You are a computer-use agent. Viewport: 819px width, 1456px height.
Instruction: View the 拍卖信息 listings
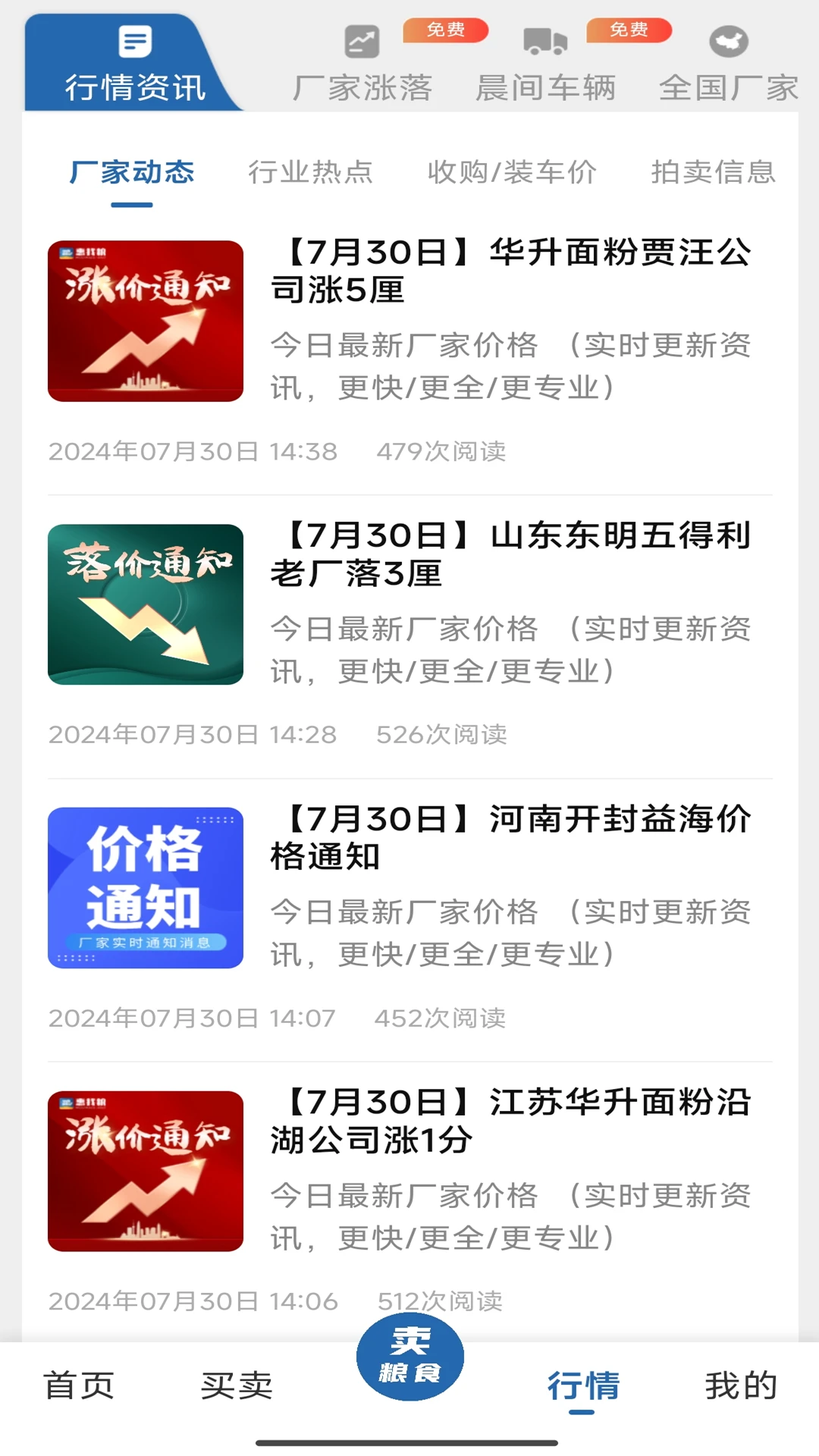pos(711,173)
